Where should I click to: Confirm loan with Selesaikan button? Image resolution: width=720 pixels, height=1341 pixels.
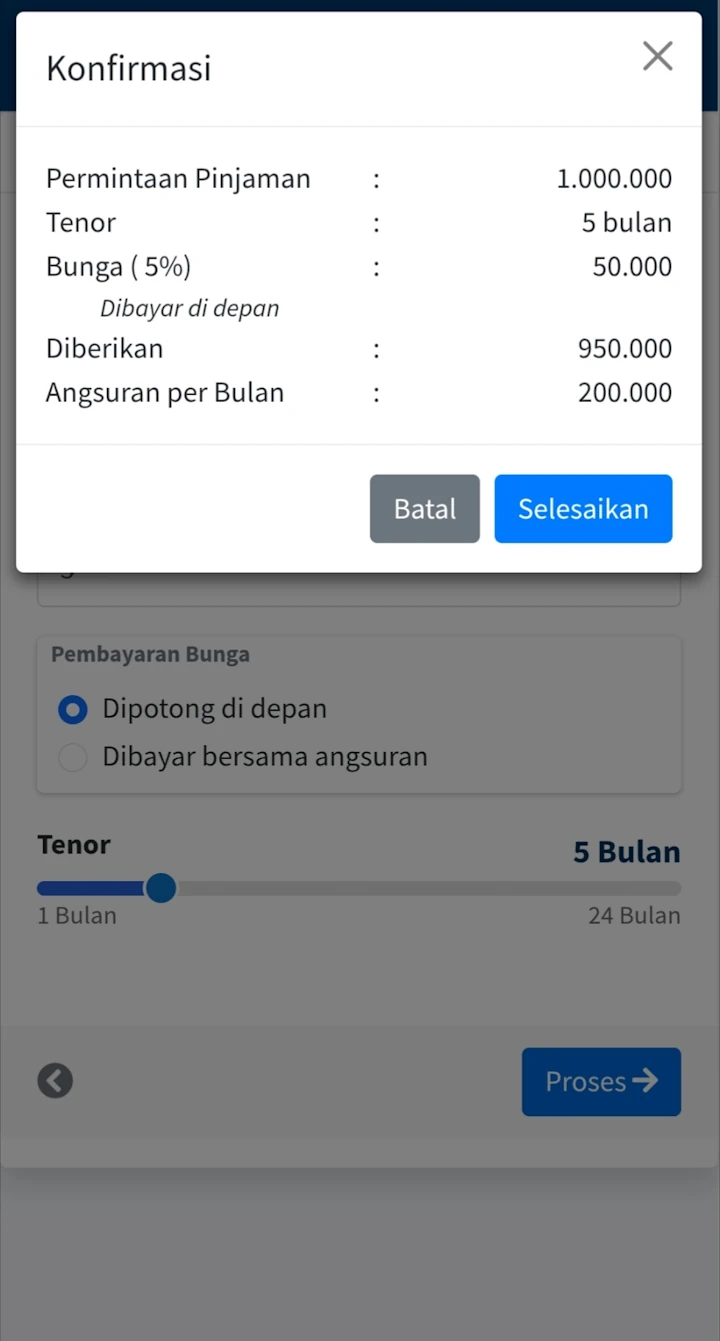tap(583, 509)
